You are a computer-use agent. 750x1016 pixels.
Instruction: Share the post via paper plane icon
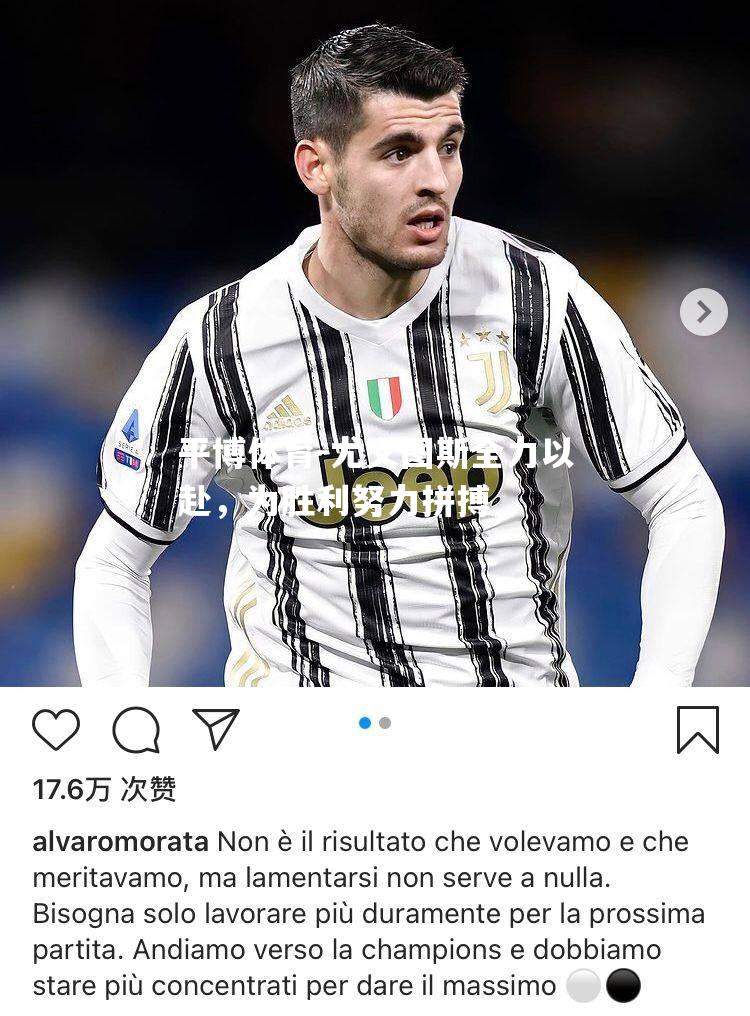(216, 729)
